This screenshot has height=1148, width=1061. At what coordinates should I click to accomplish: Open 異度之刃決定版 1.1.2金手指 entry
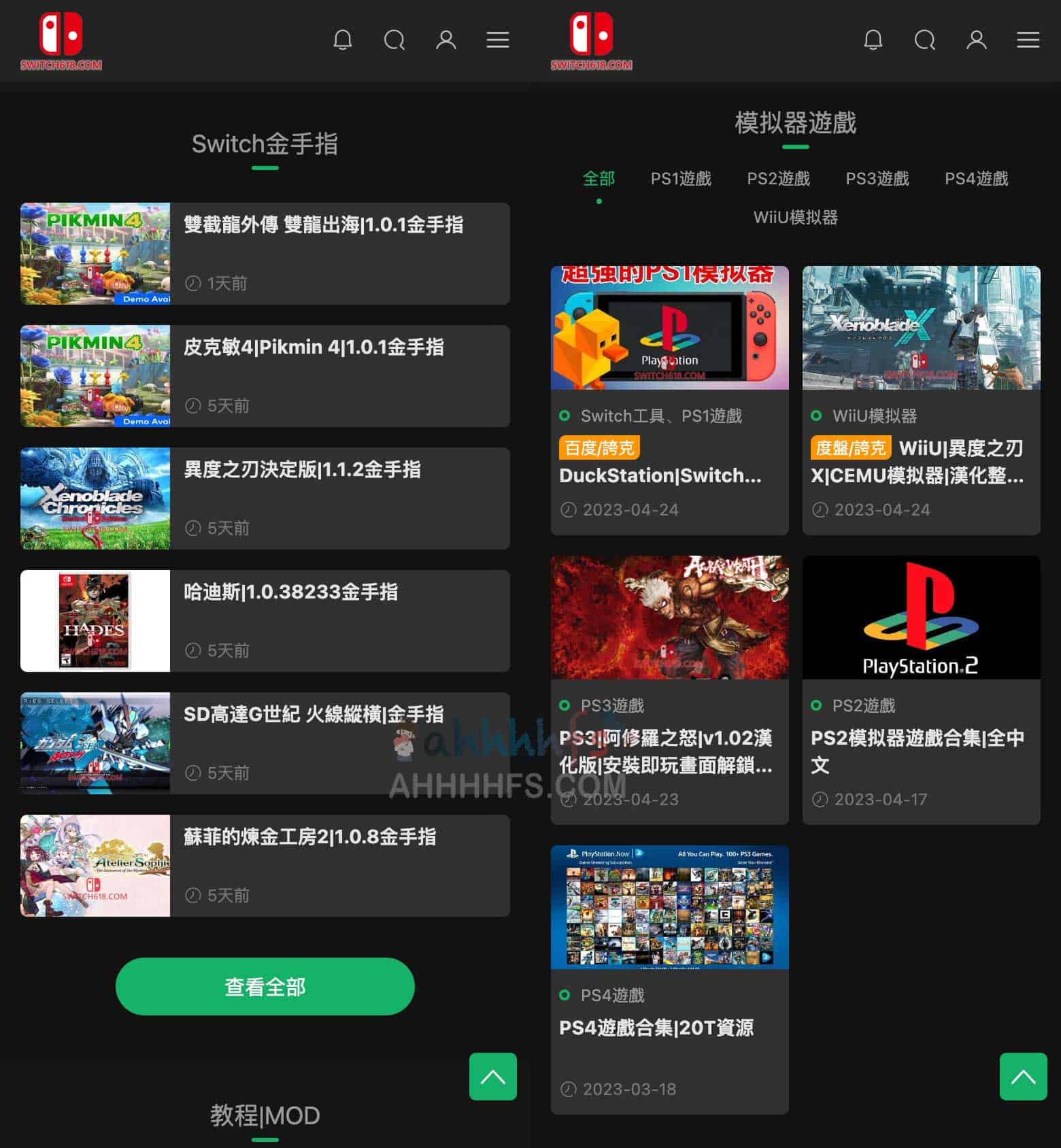coord(302,470)
